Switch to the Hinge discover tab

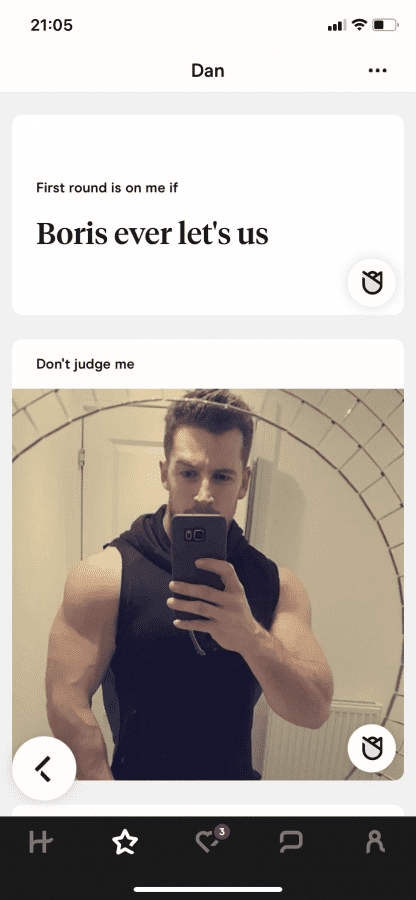click(41, 842)
